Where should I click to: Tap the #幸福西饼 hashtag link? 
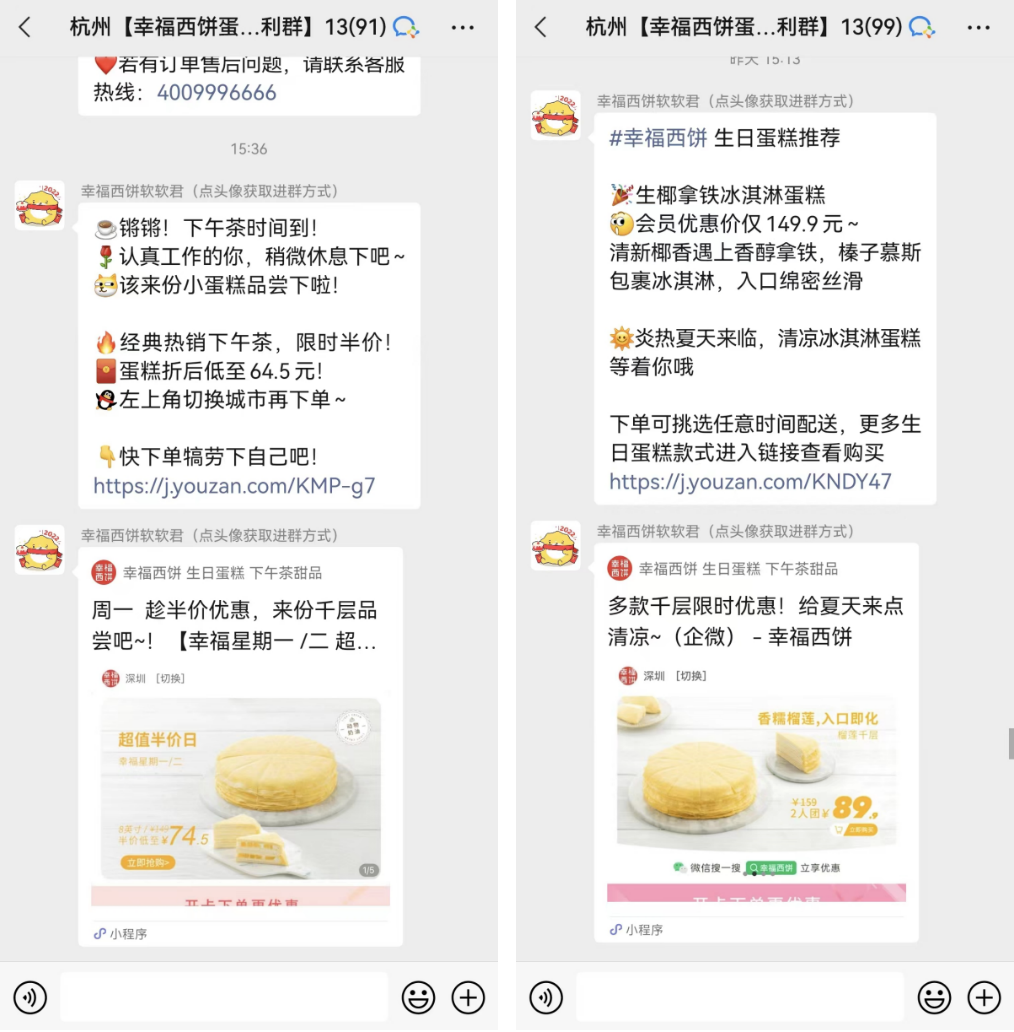point(658,138)
